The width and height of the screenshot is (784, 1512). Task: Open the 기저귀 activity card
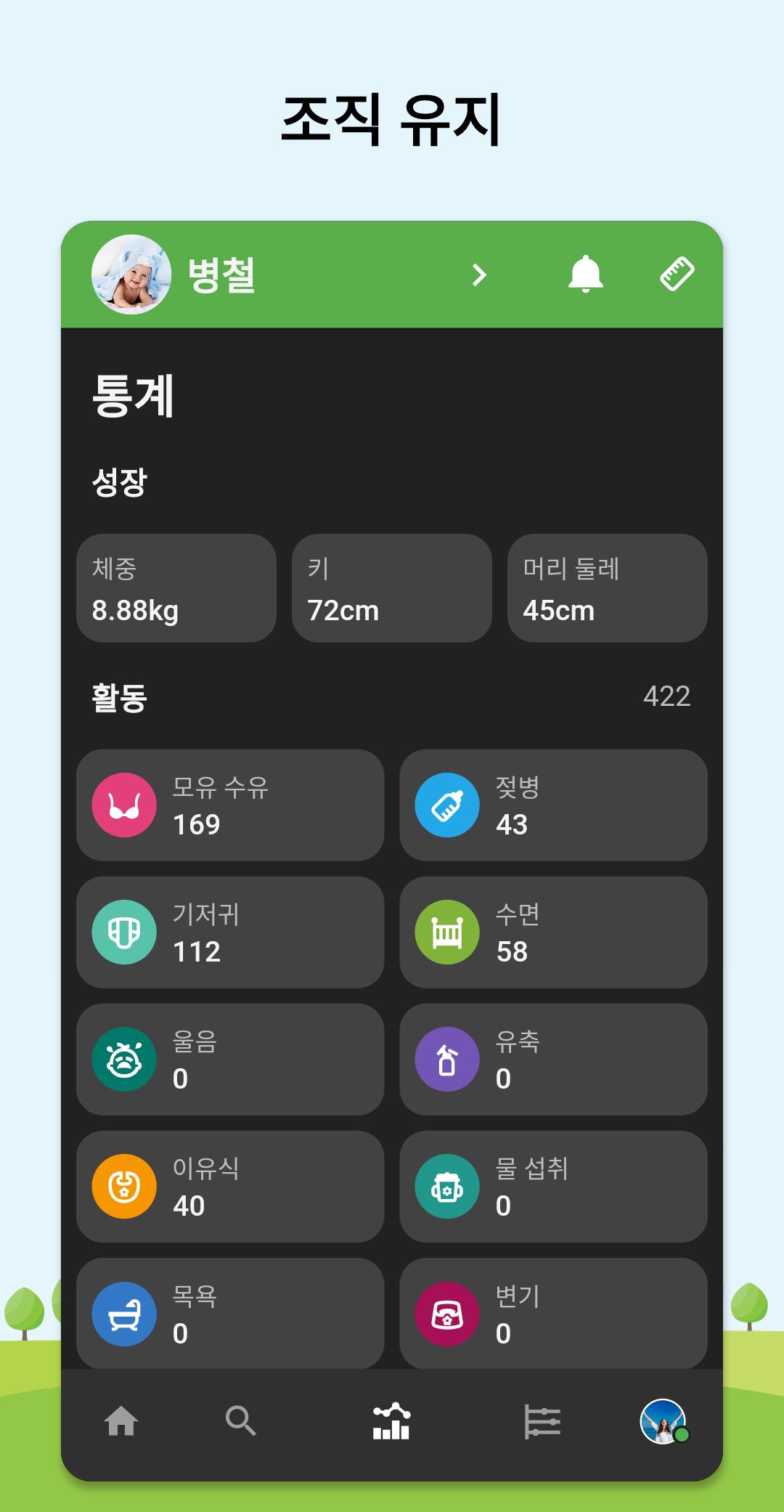pos(230,932)
